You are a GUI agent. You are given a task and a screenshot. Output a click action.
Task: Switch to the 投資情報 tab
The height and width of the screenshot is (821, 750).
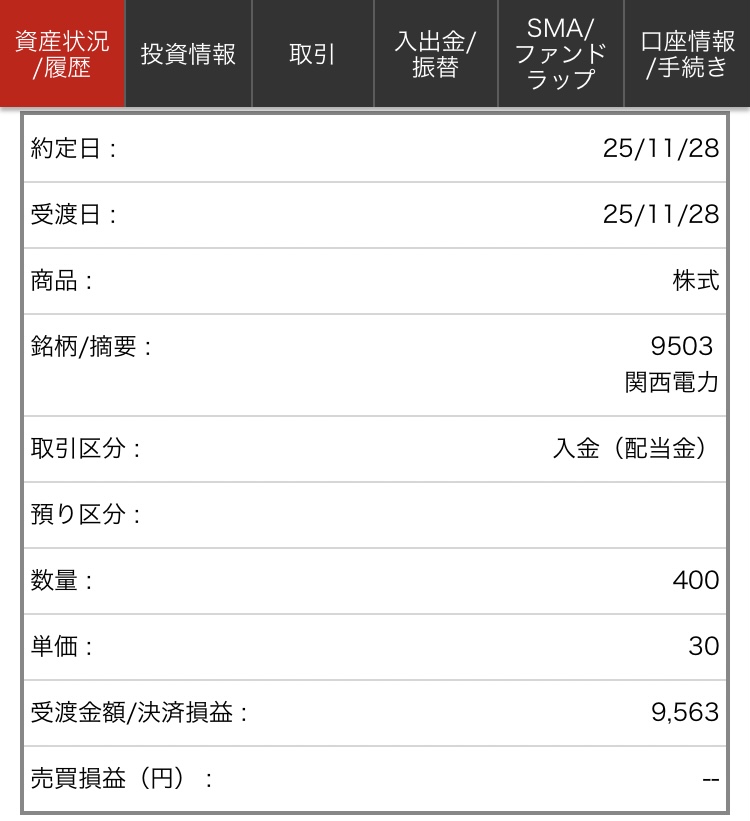(x=188, y=54)
